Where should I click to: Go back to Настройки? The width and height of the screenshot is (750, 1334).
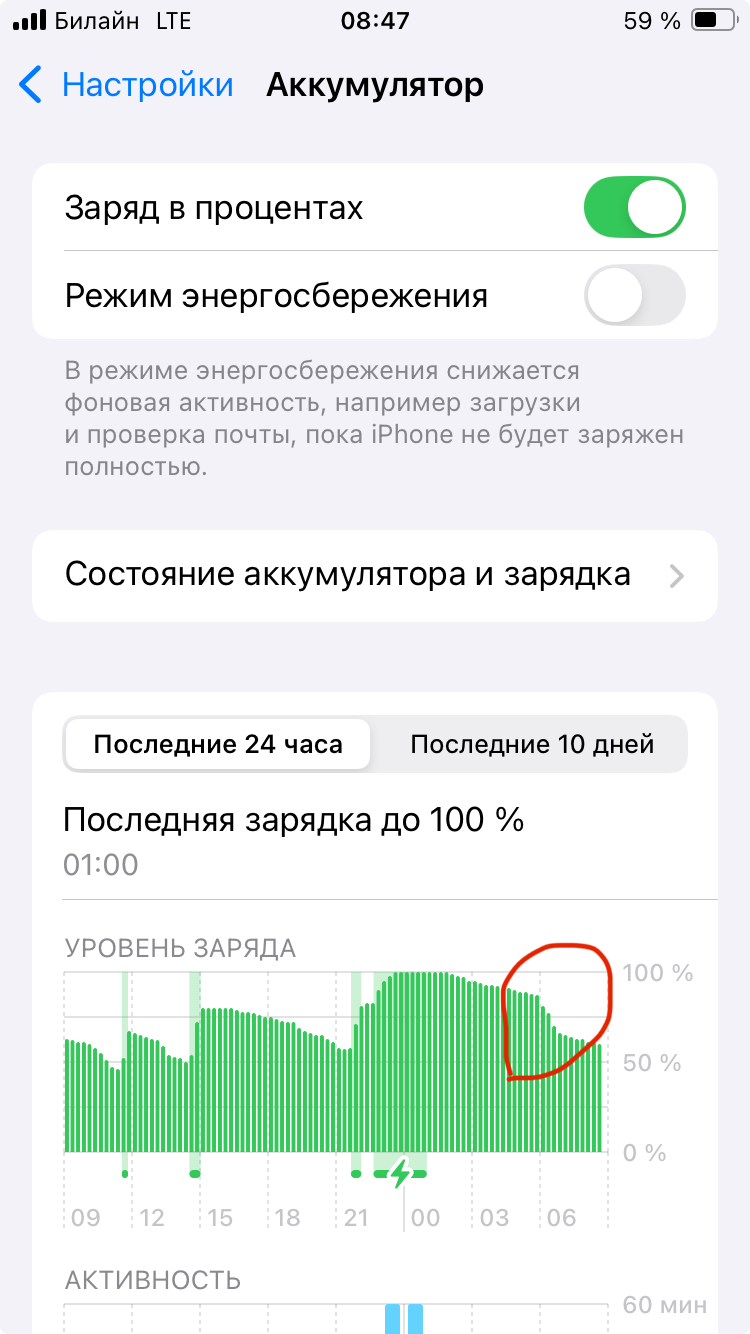126,85
